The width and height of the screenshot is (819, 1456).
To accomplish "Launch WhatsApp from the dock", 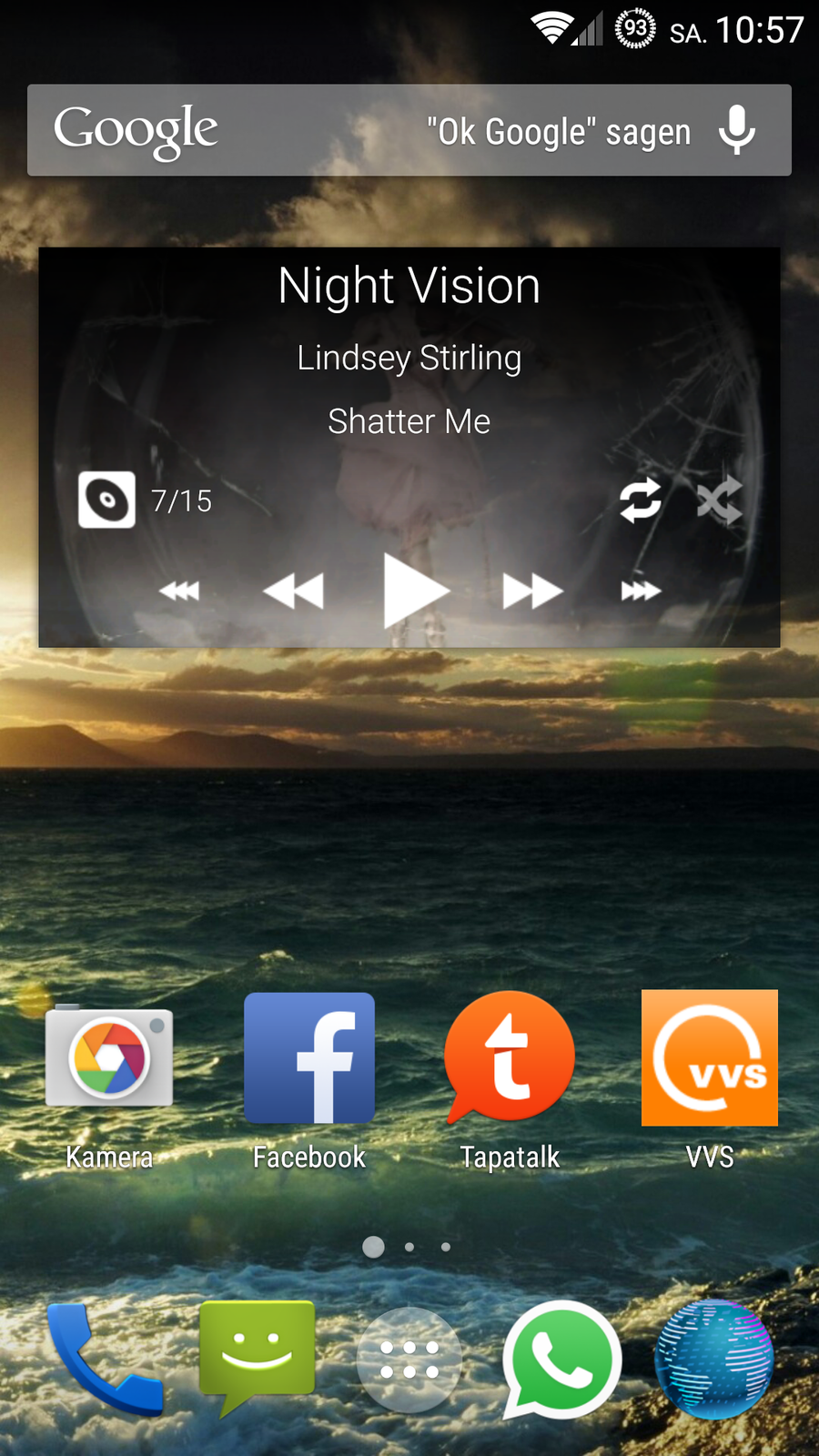I will pyautogui.click(x=561, y=1360).
